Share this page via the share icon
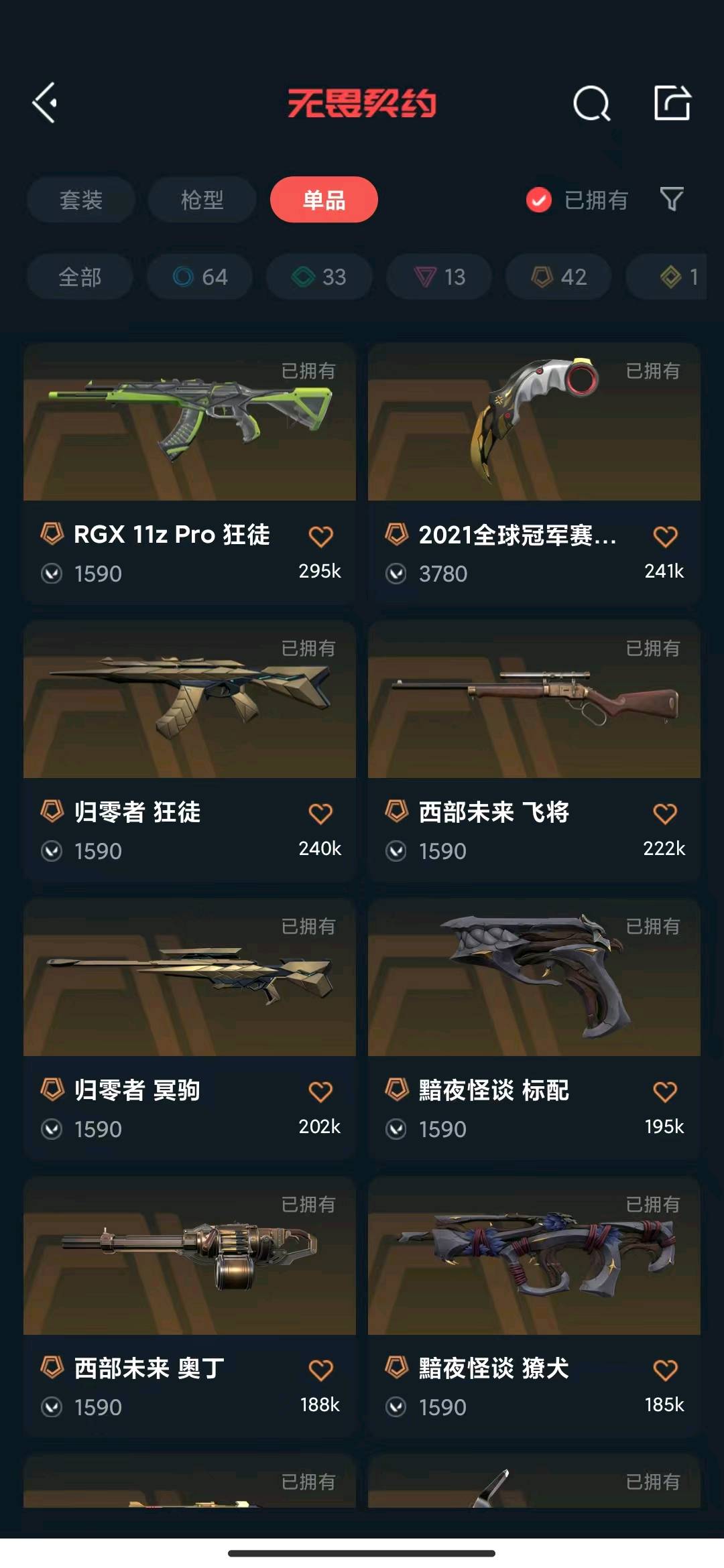This screenshot has height=1568, width=724. [x=672, y=103]
